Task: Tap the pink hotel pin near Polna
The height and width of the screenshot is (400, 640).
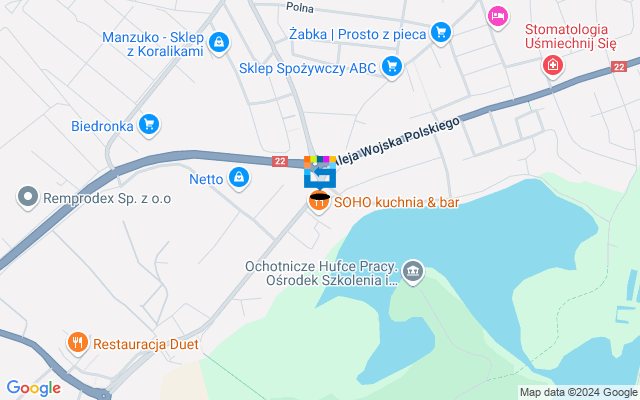Action: pos(497,16)
